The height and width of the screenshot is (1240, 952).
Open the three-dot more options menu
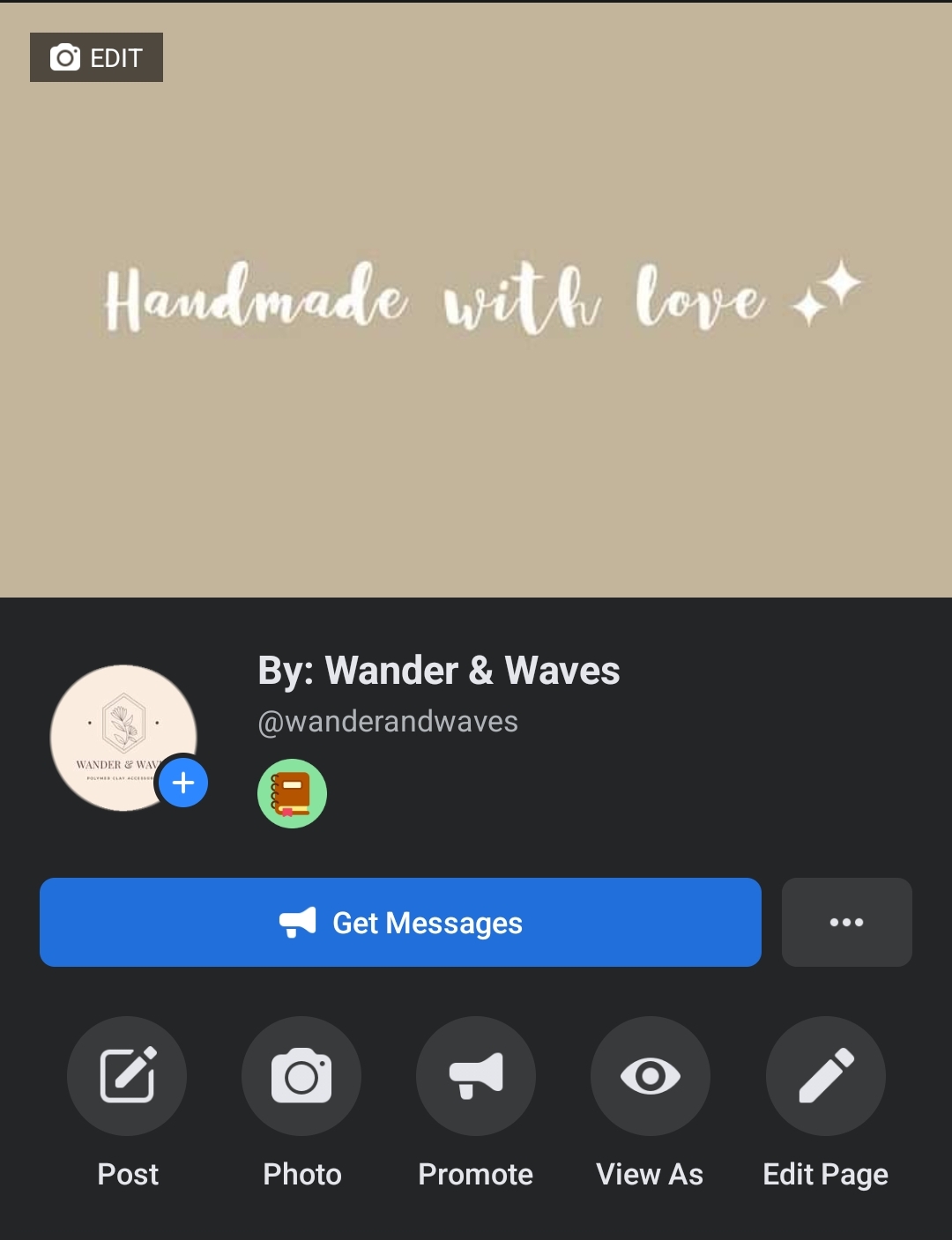coord(846,922)
